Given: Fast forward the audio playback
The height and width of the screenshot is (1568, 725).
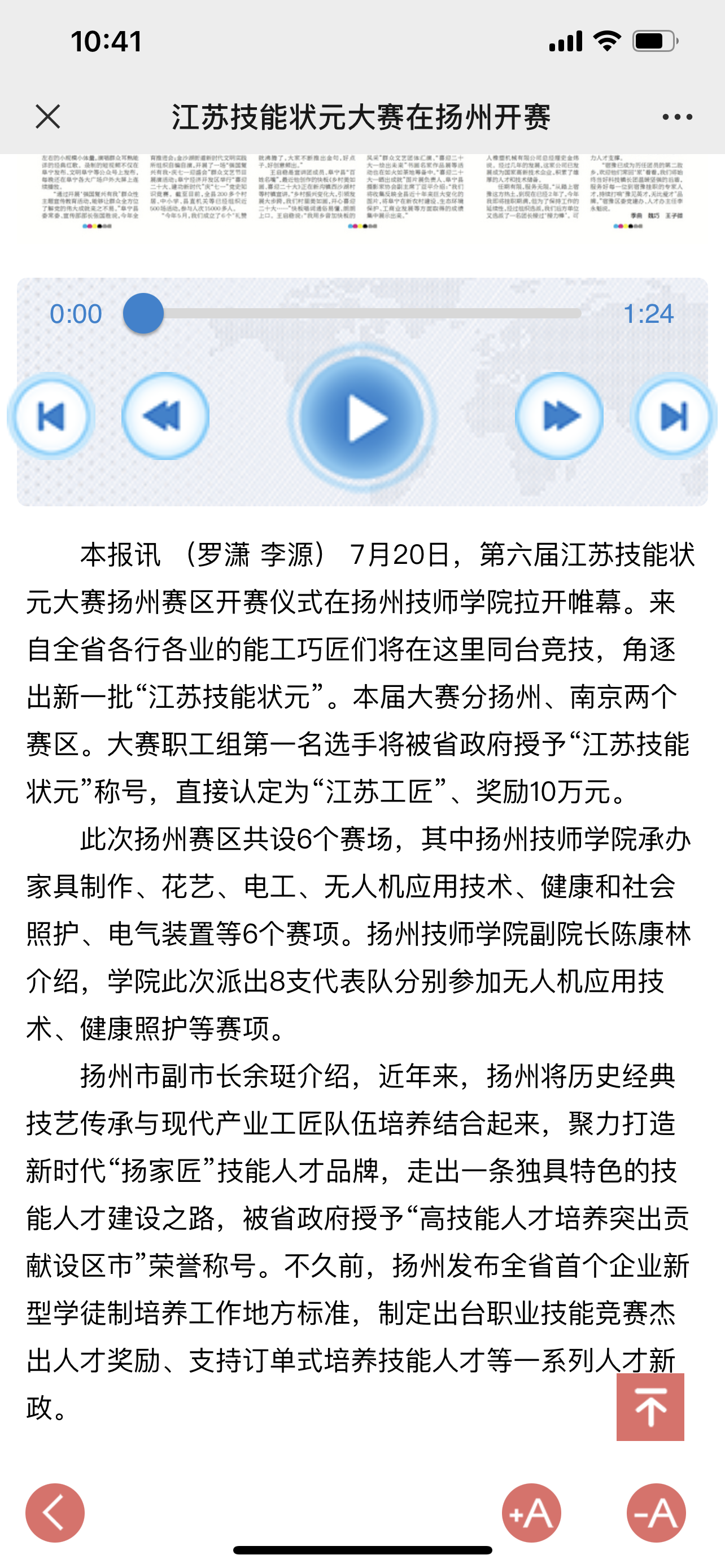Looking at the screenshot, I should tap(559, 417).
